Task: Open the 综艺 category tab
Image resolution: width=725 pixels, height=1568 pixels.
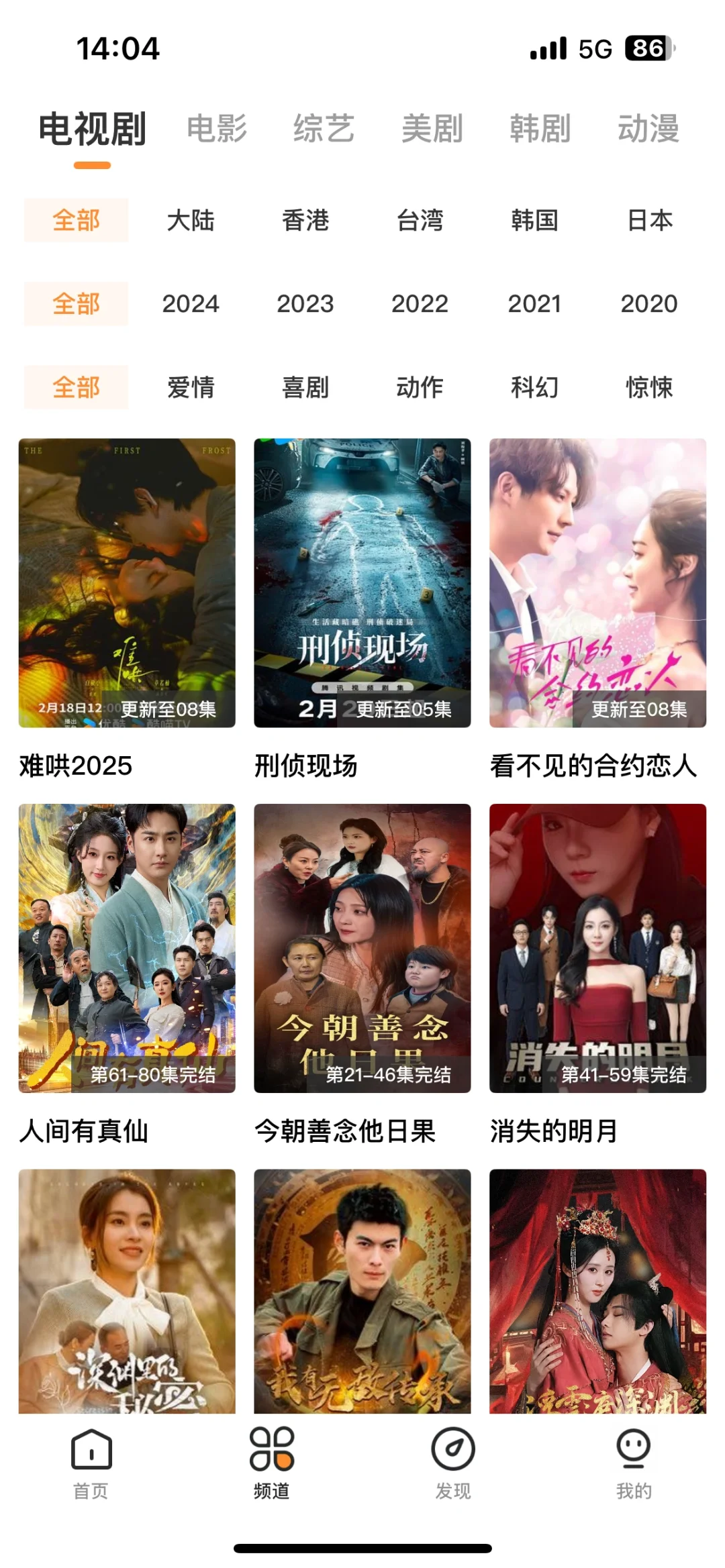Action: click(324, 128)
